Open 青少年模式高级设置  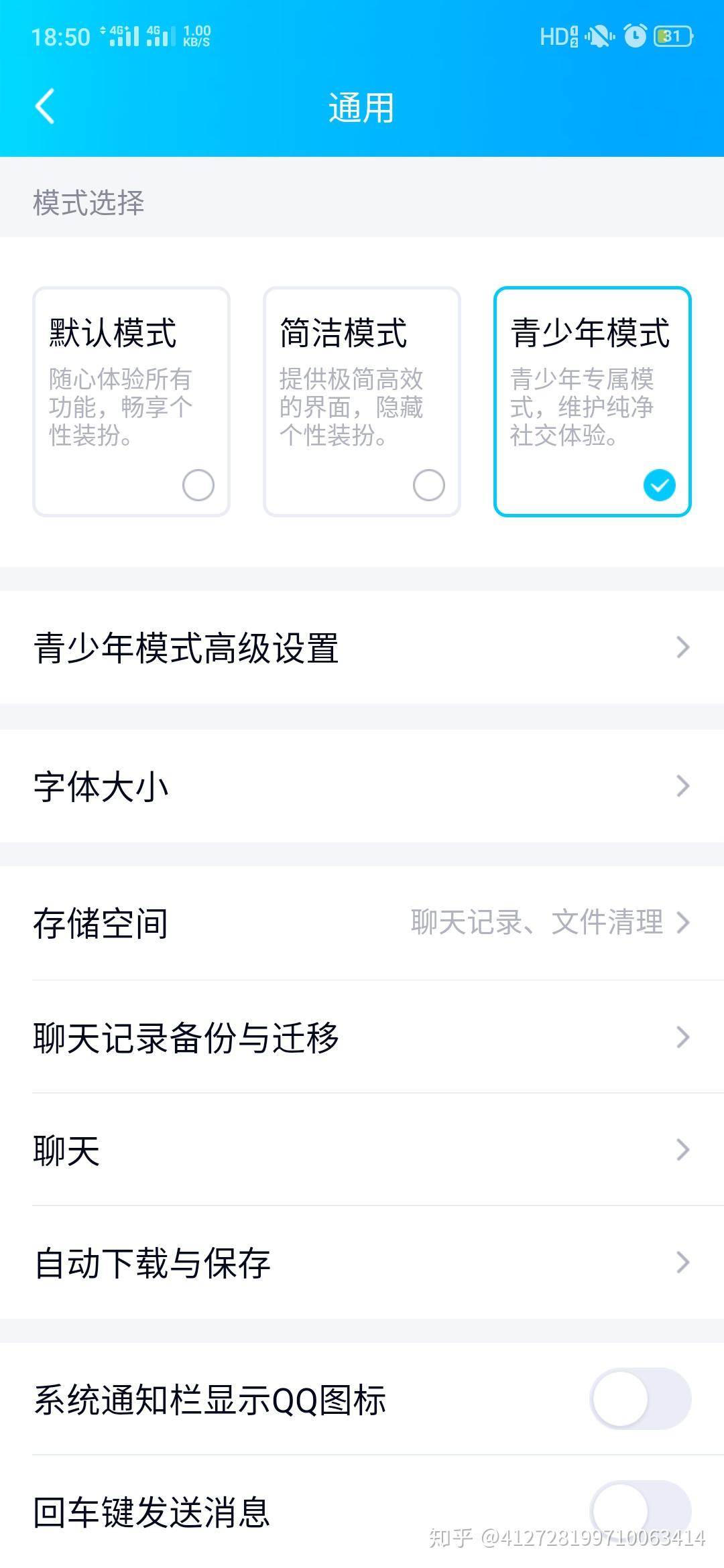tap(362, 647)
